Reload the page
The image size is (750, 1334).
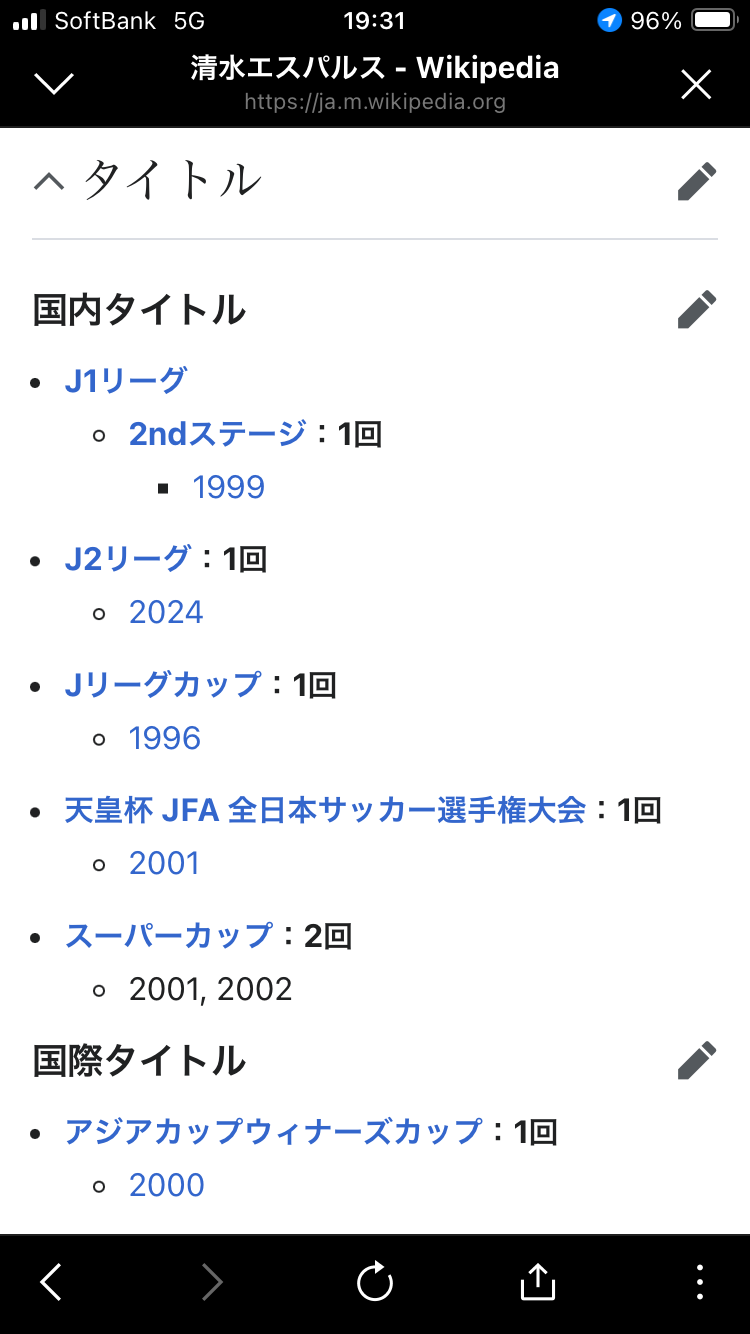[375, 1282]
